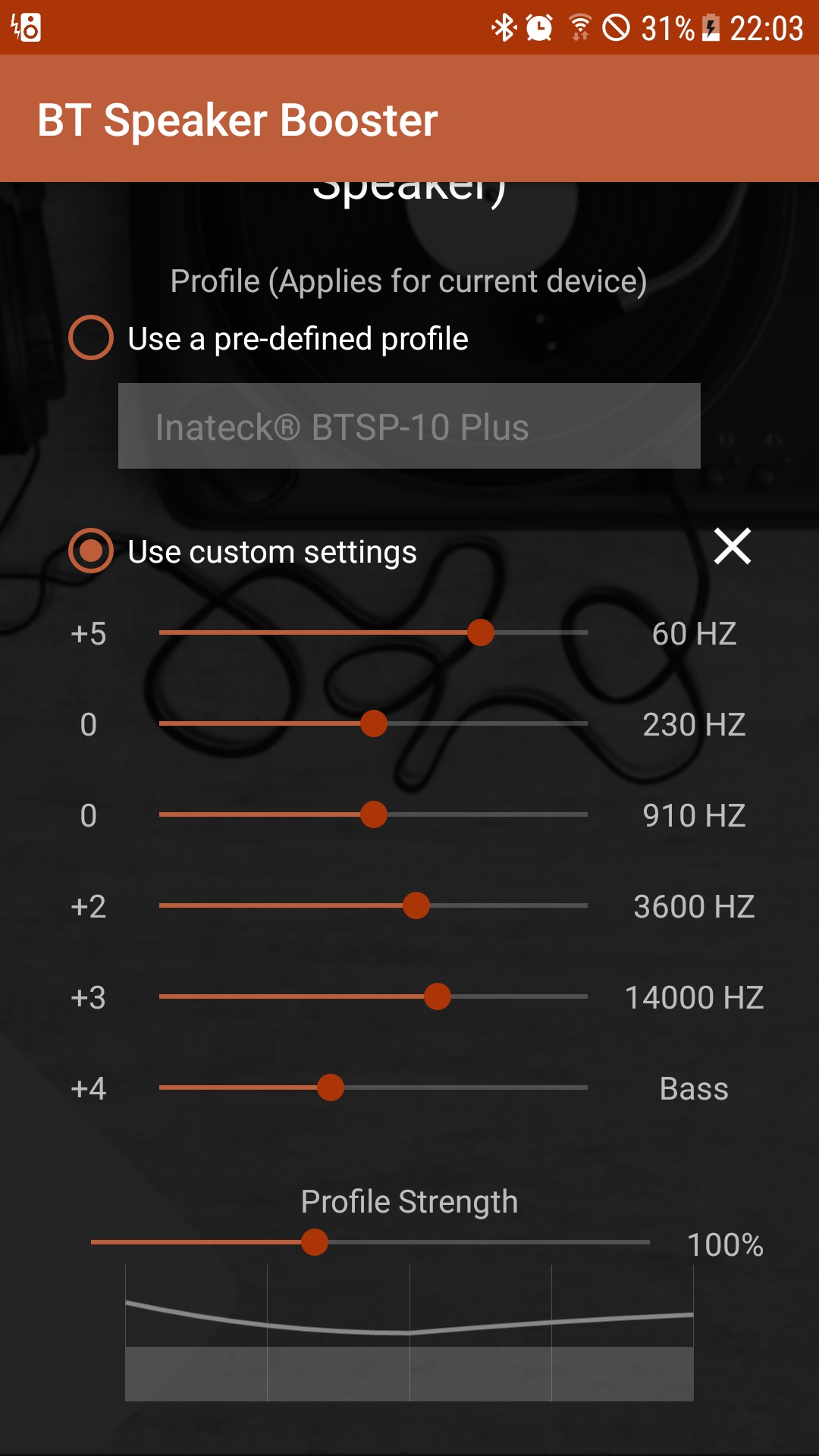Select the pre-defined profile radio button
Viewport: 819px width, 1456px height.
91,337
